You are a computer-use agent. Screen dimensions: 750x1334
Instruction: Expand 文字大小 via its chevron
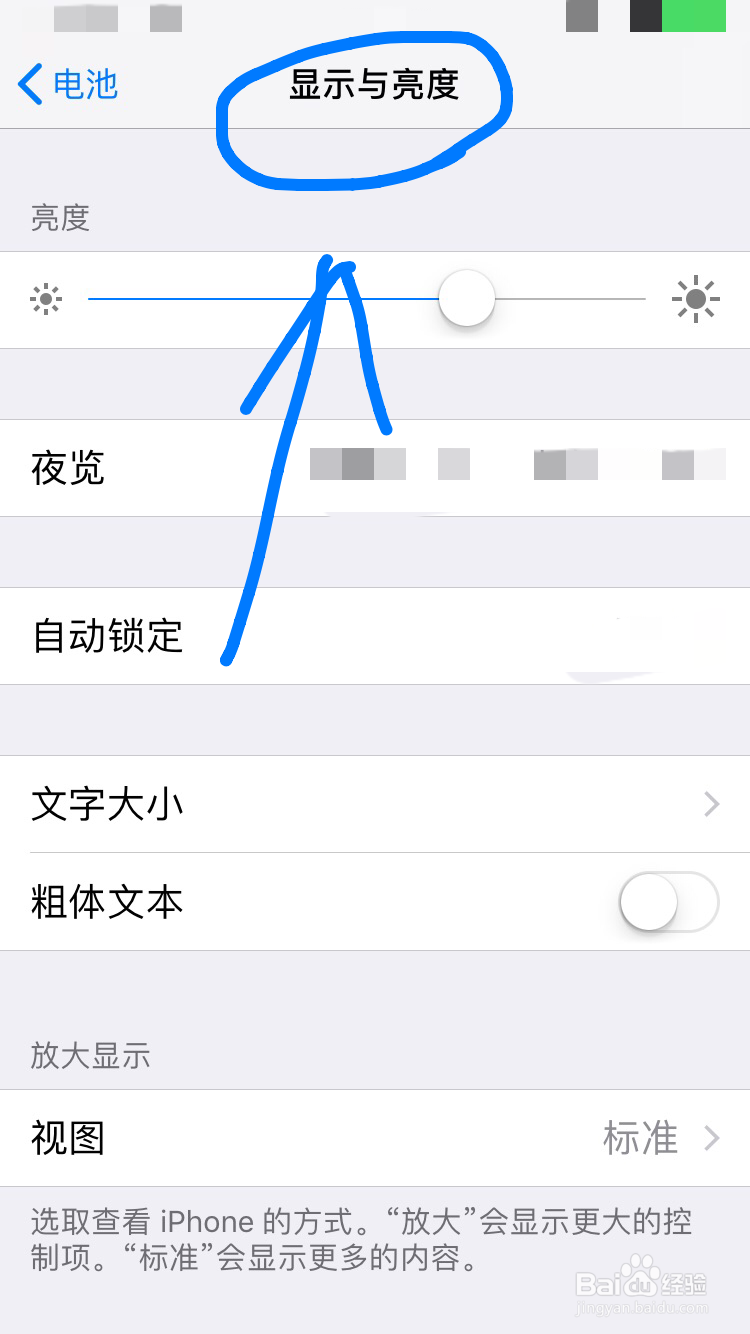(x=712, y=804)
